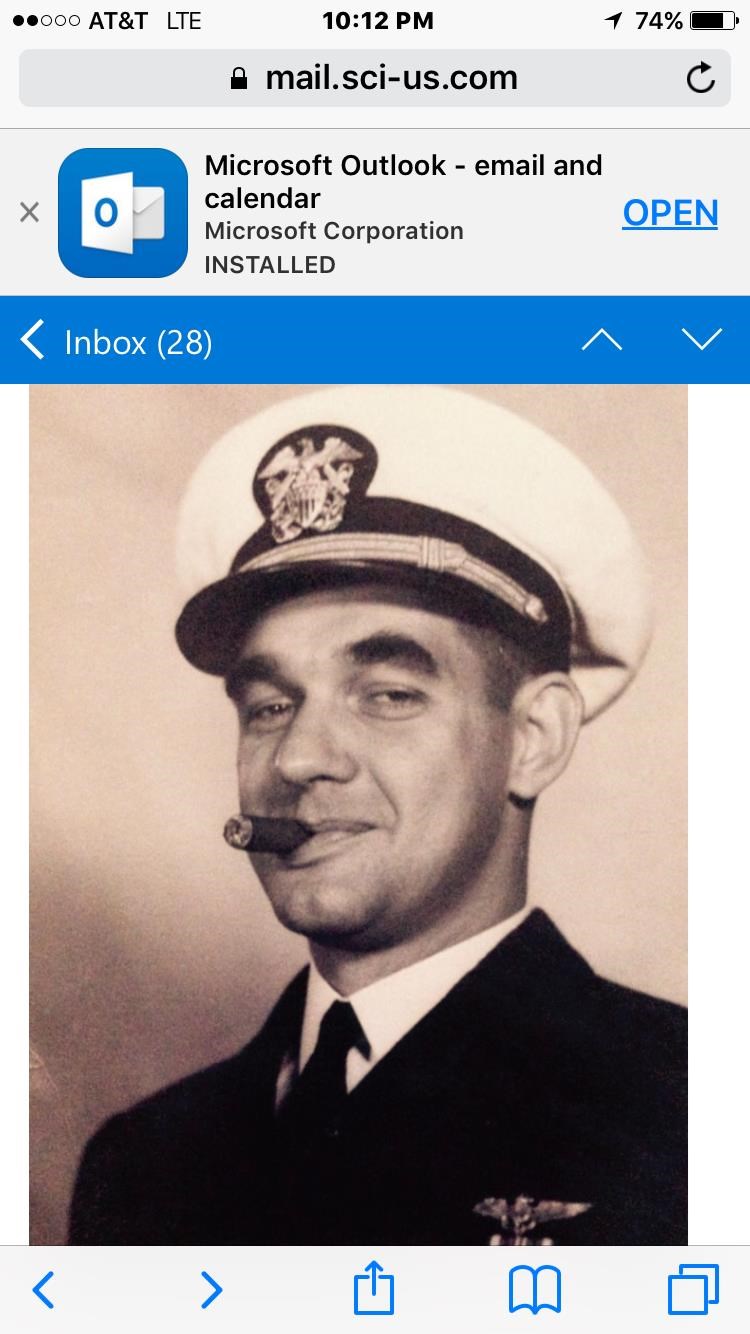Dismiss the Outlook app banner with X
Screen dimensions: 750x1334
click(x=29, y=212)
